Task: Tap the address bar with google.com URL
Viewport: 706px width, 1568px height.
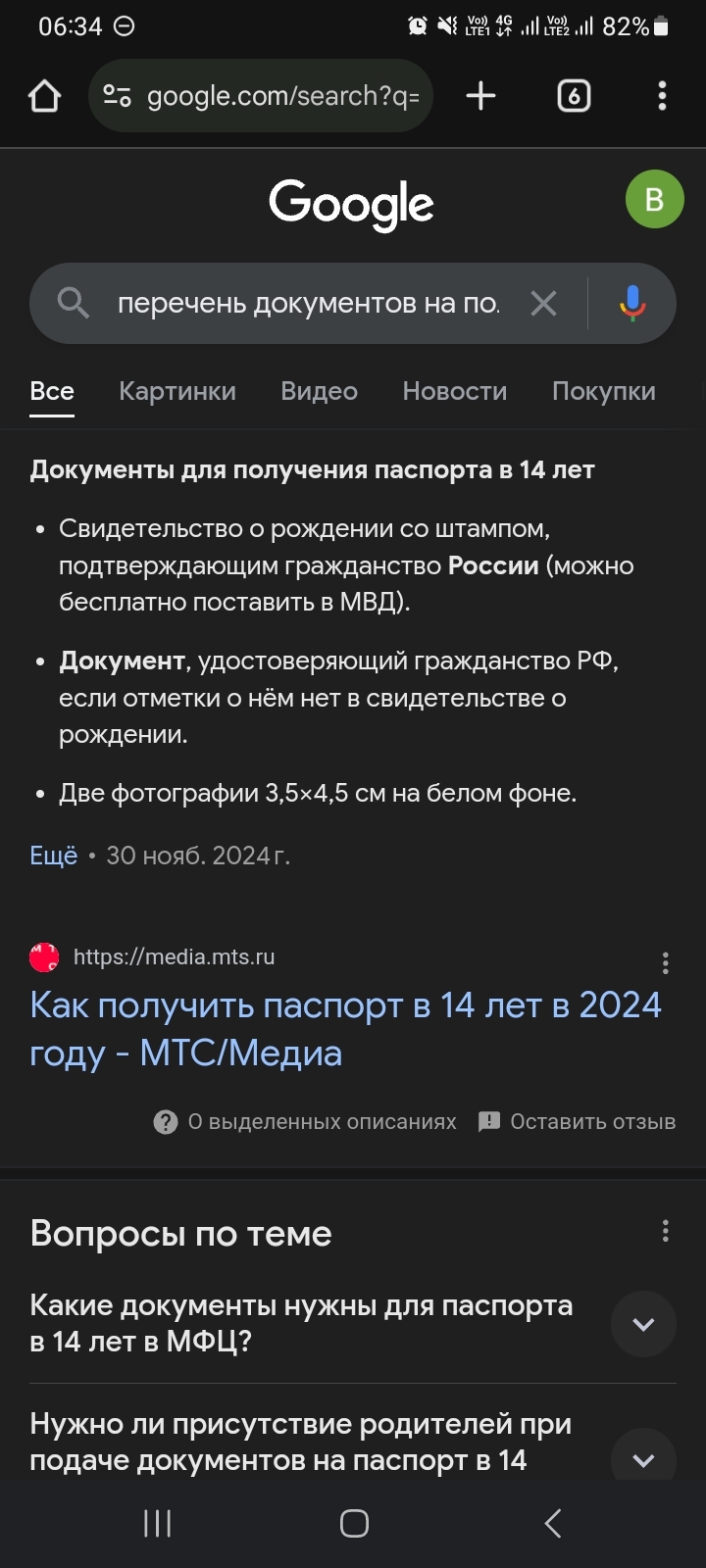Action: [x=261, y=96]
